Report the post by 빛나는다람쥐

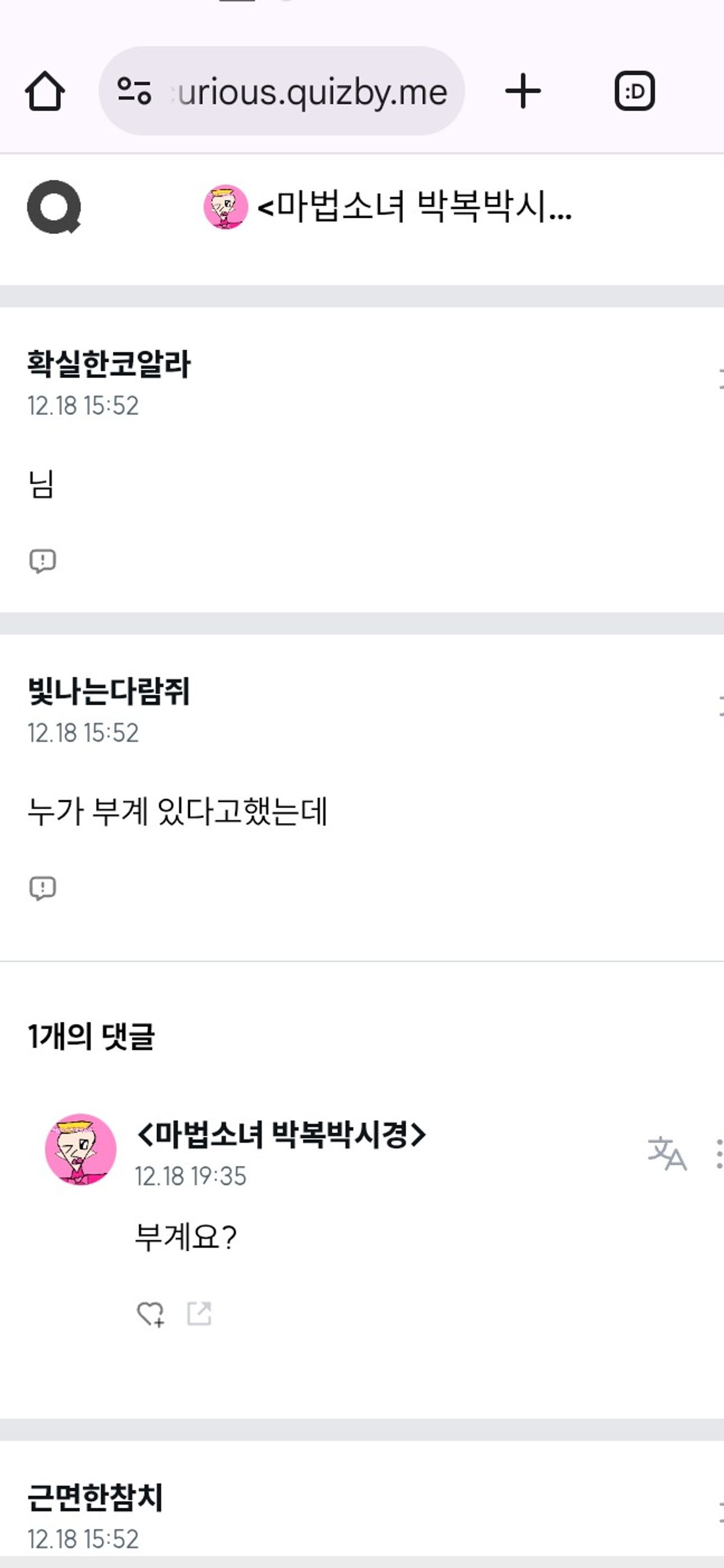coord(43,888)
